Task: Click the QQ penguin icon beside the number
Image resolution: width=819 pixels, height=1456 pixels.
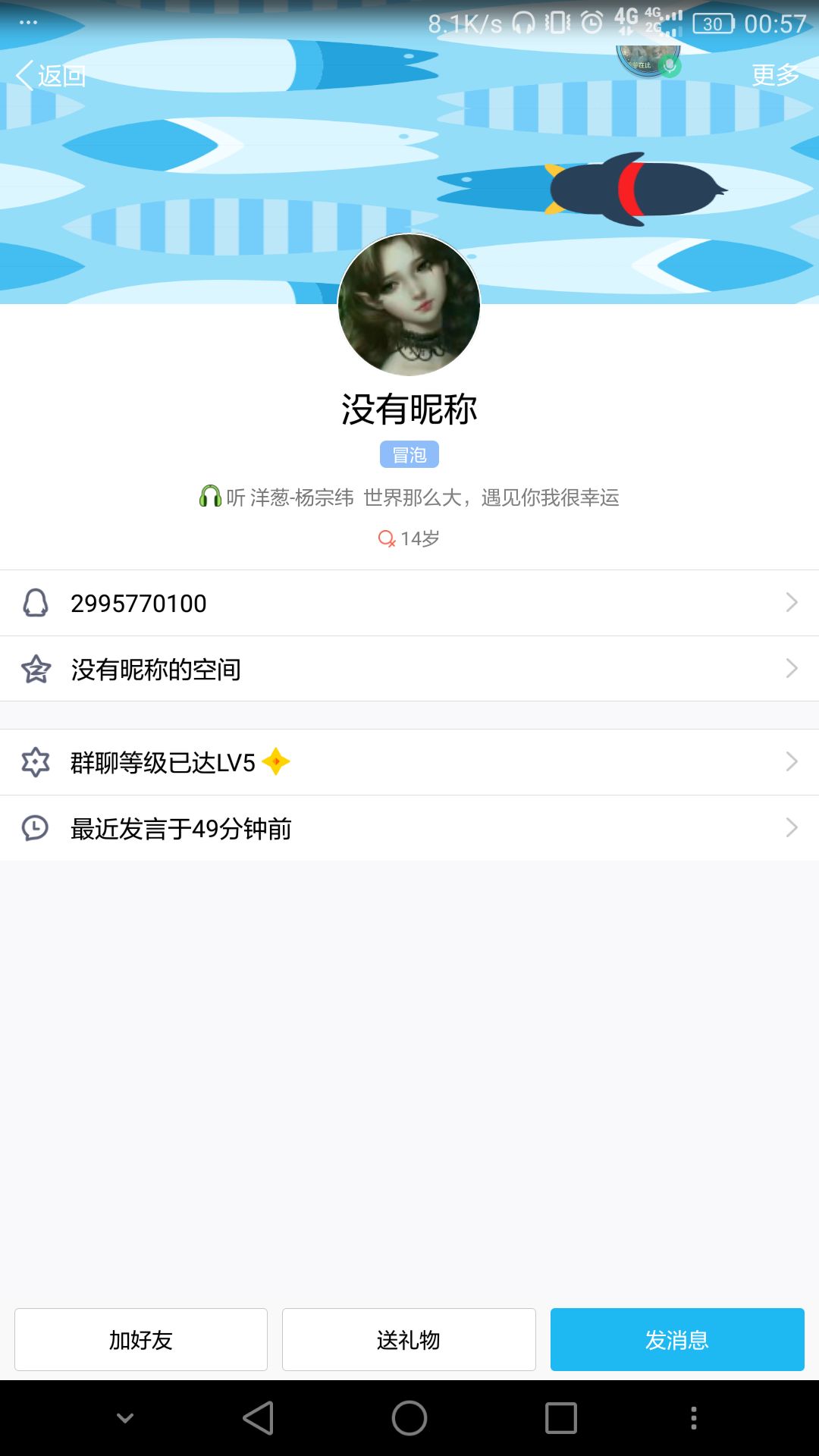Action: click(36, 603)
